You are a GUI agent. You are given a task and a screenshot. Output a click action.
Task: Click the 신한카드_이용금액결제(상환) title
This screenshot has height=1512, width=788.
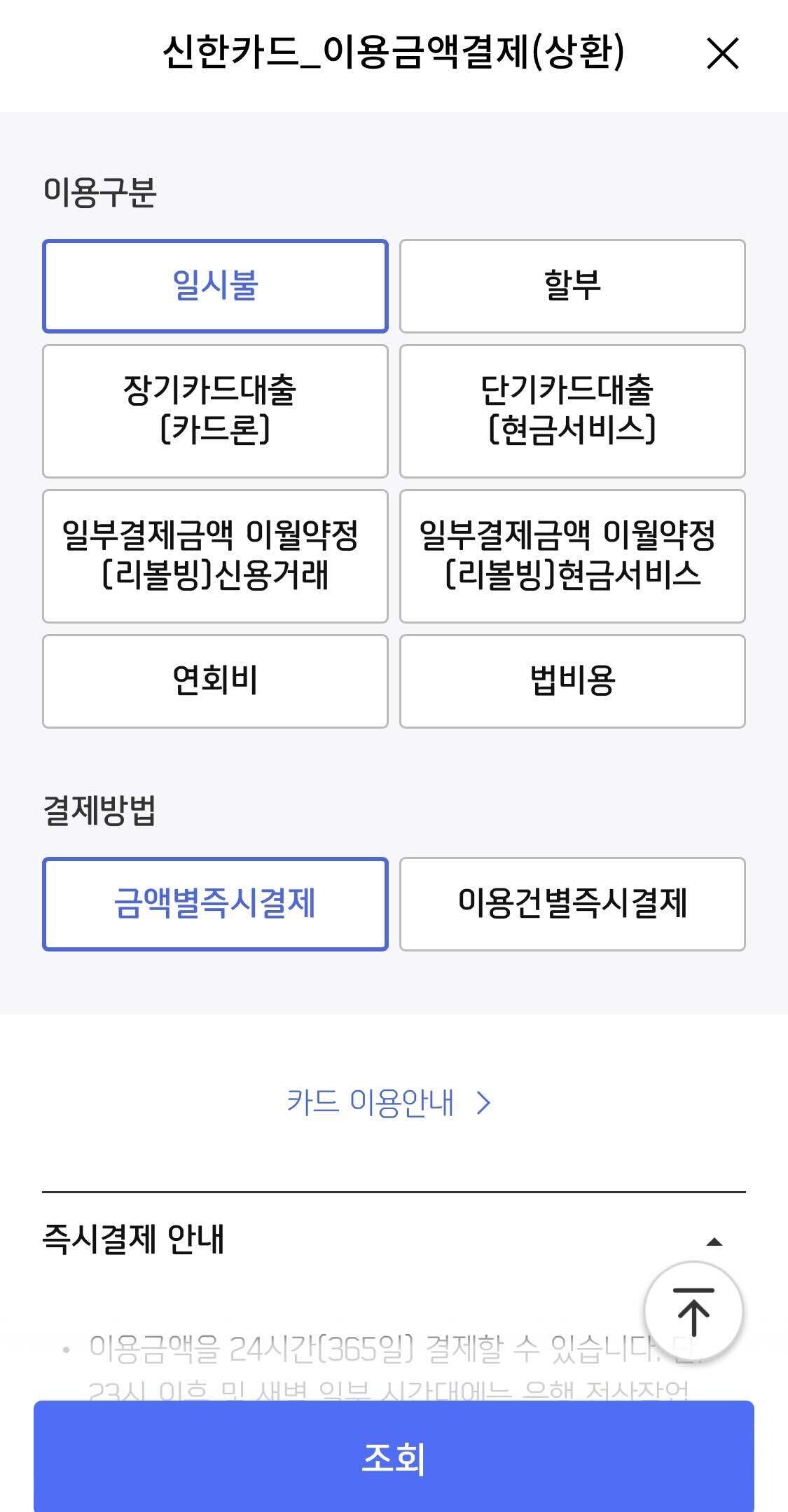tap(394, 52)
